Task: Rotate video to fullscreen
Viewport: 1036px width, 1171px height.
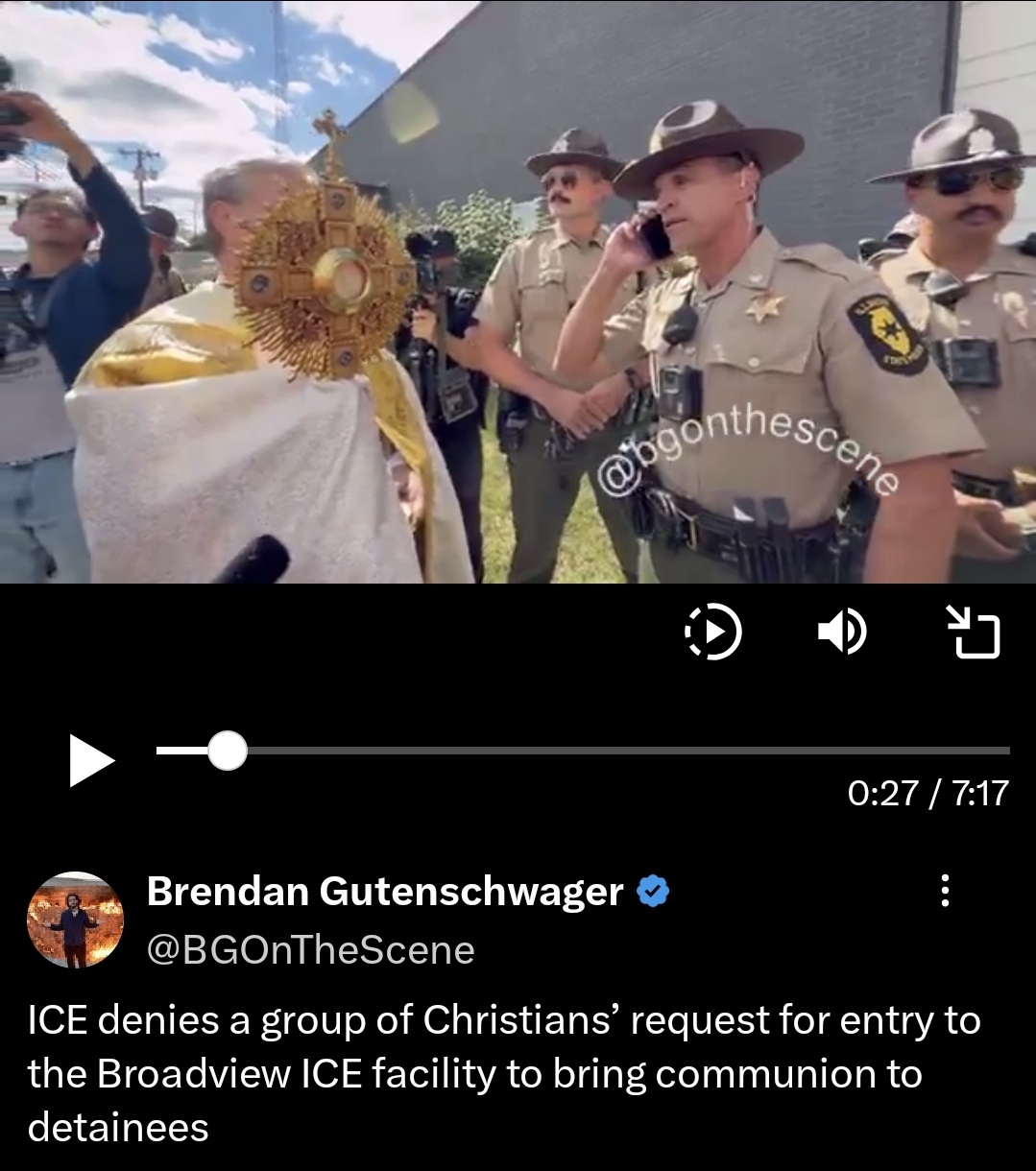Action: [973, 633]
